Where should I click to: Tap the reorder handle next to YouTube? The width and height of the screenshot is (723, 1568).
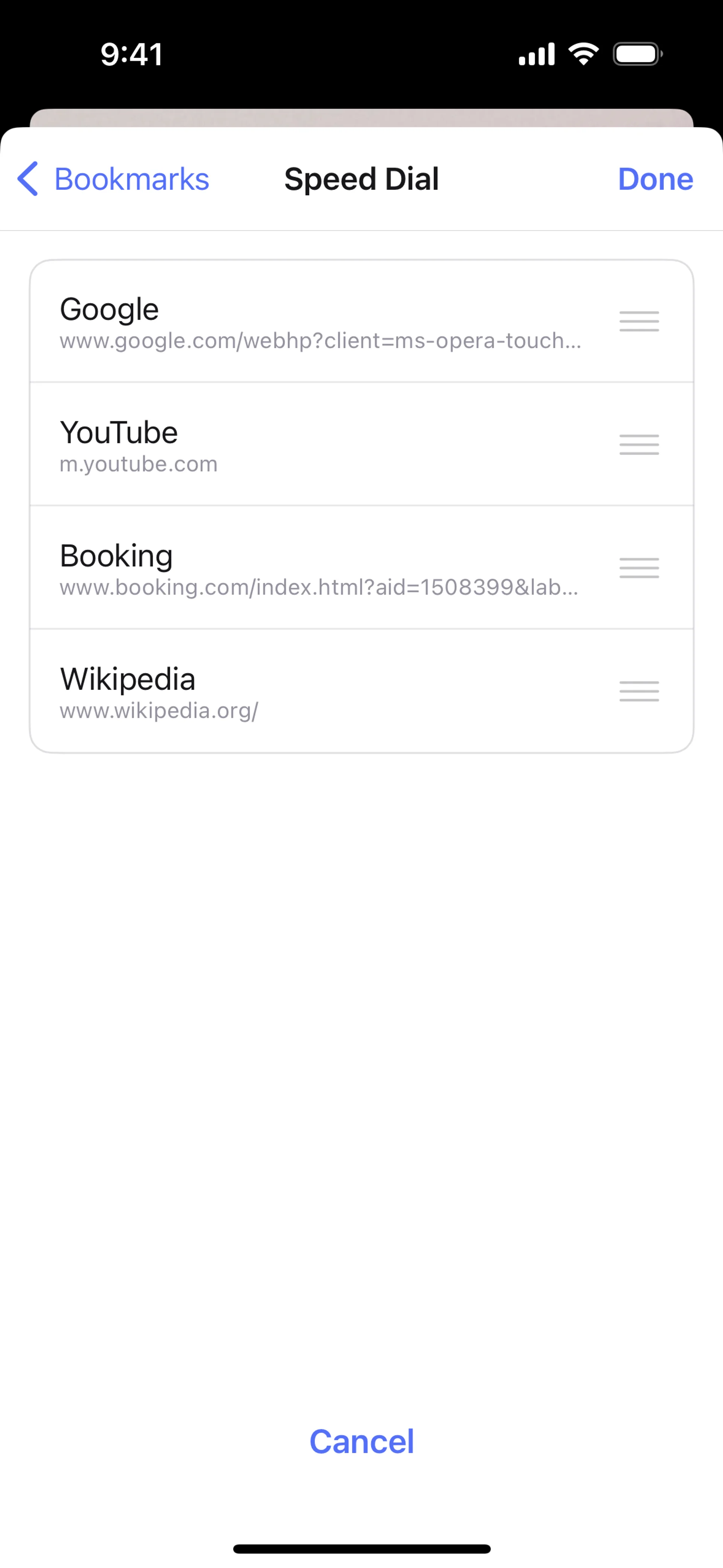(x=638, y=445)
